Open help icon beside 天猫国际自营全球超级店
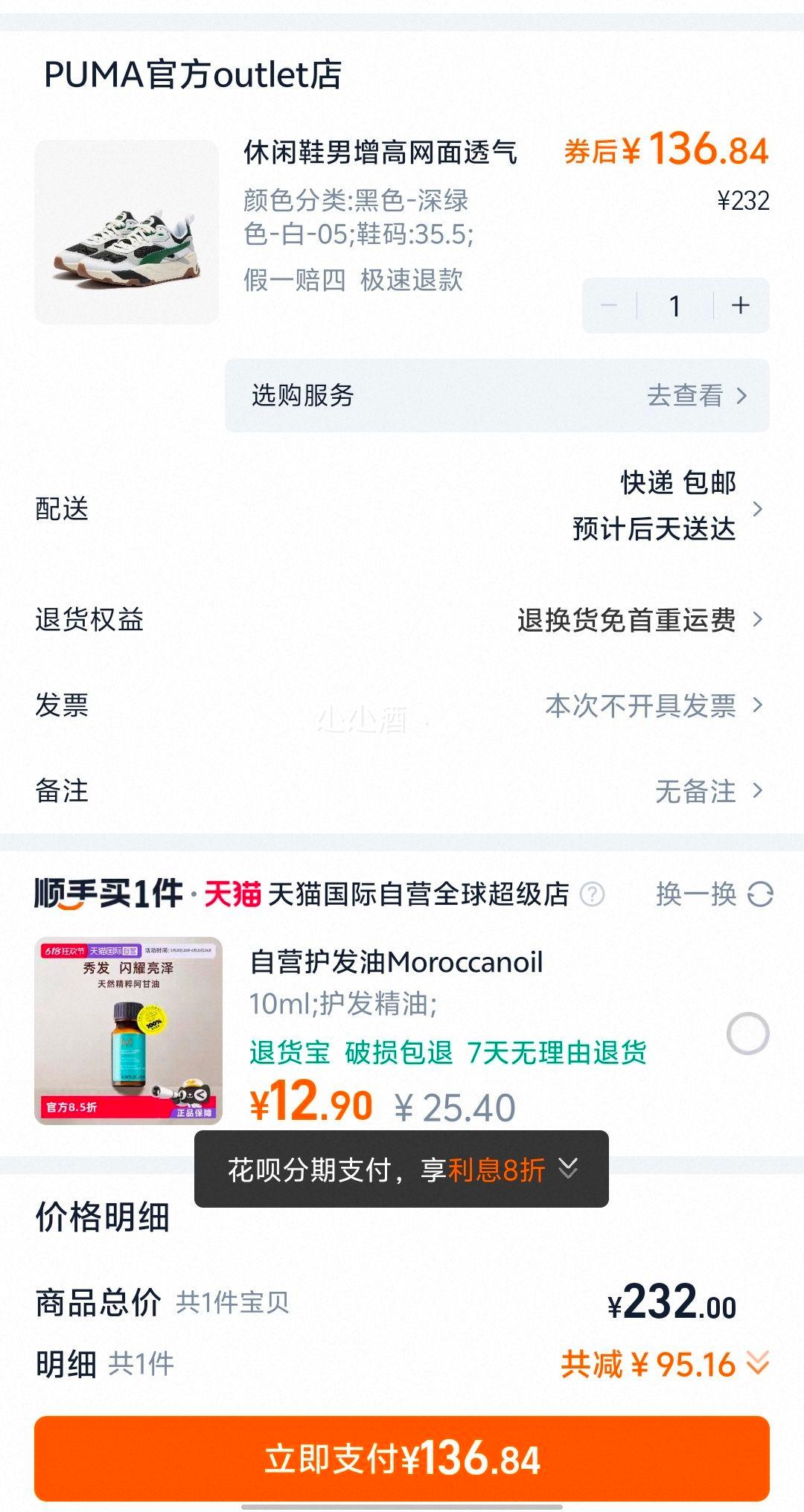Image resolution: width=804 pixels, height=1512 pixels. [592, 894]
